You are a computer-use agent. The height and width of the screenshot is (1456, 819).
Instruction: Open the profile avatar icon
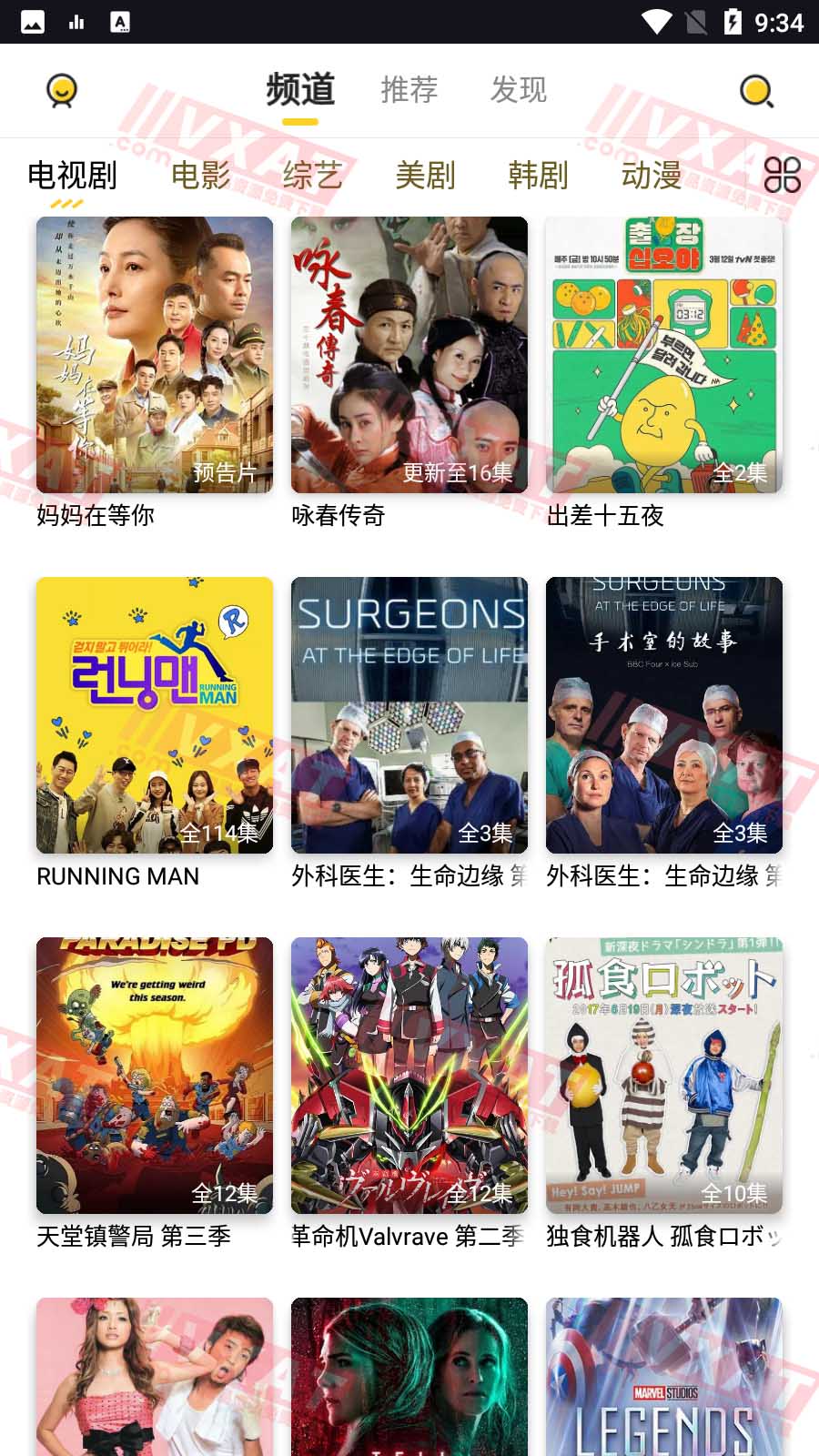click(62, 90)
